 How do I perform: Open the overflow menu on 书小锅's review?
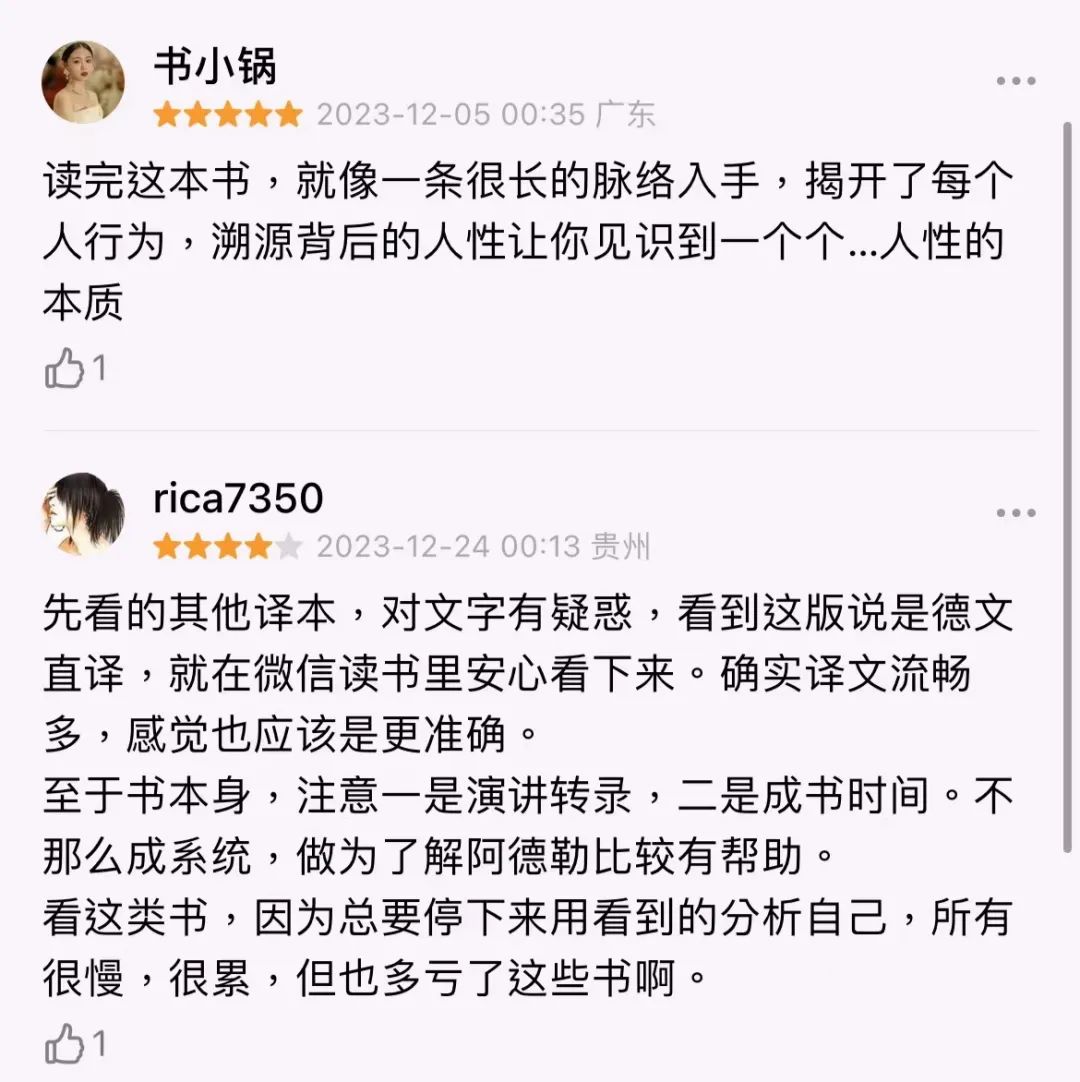pos(1016,81)
